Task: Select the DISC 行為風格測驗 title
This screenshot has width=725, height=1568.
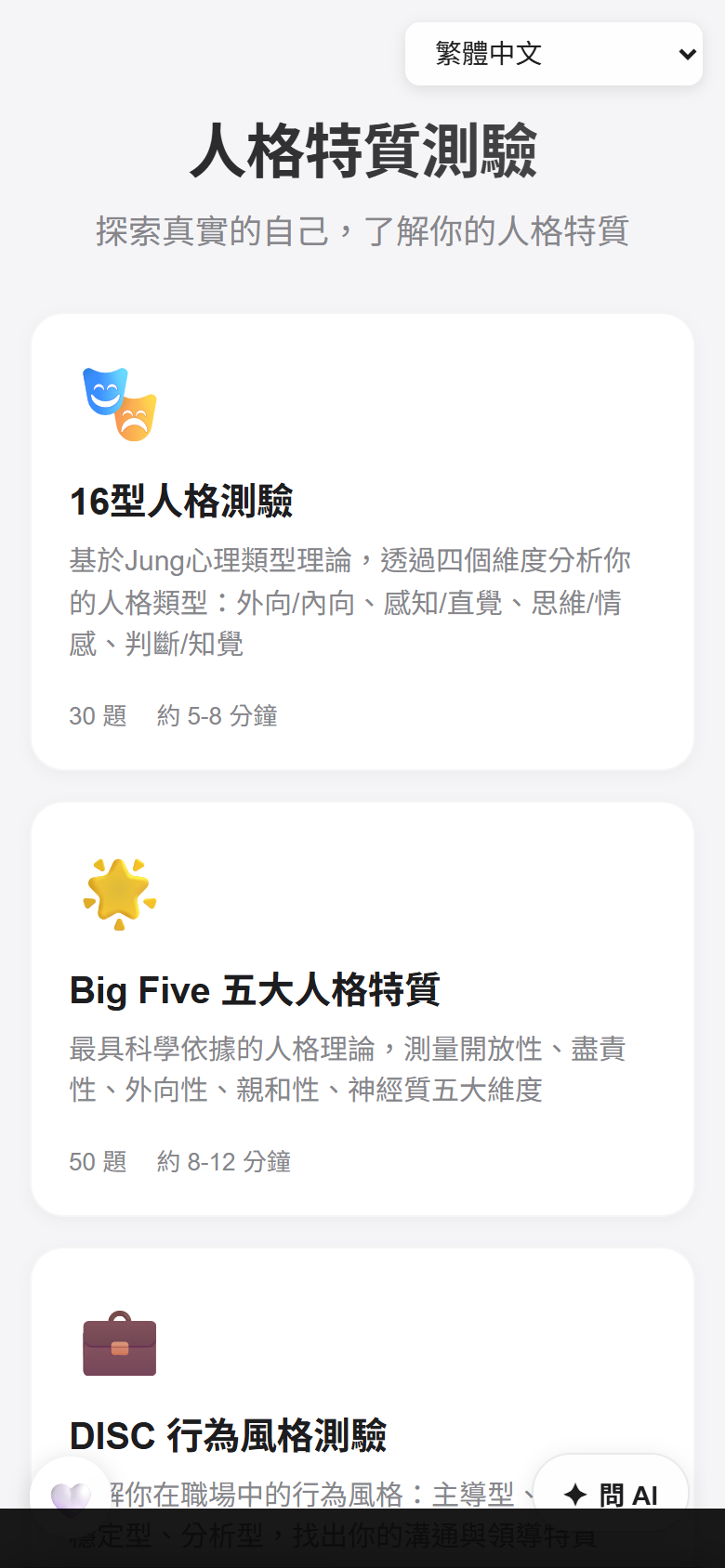Action: pyautogui.click(x=230, y=1436)
